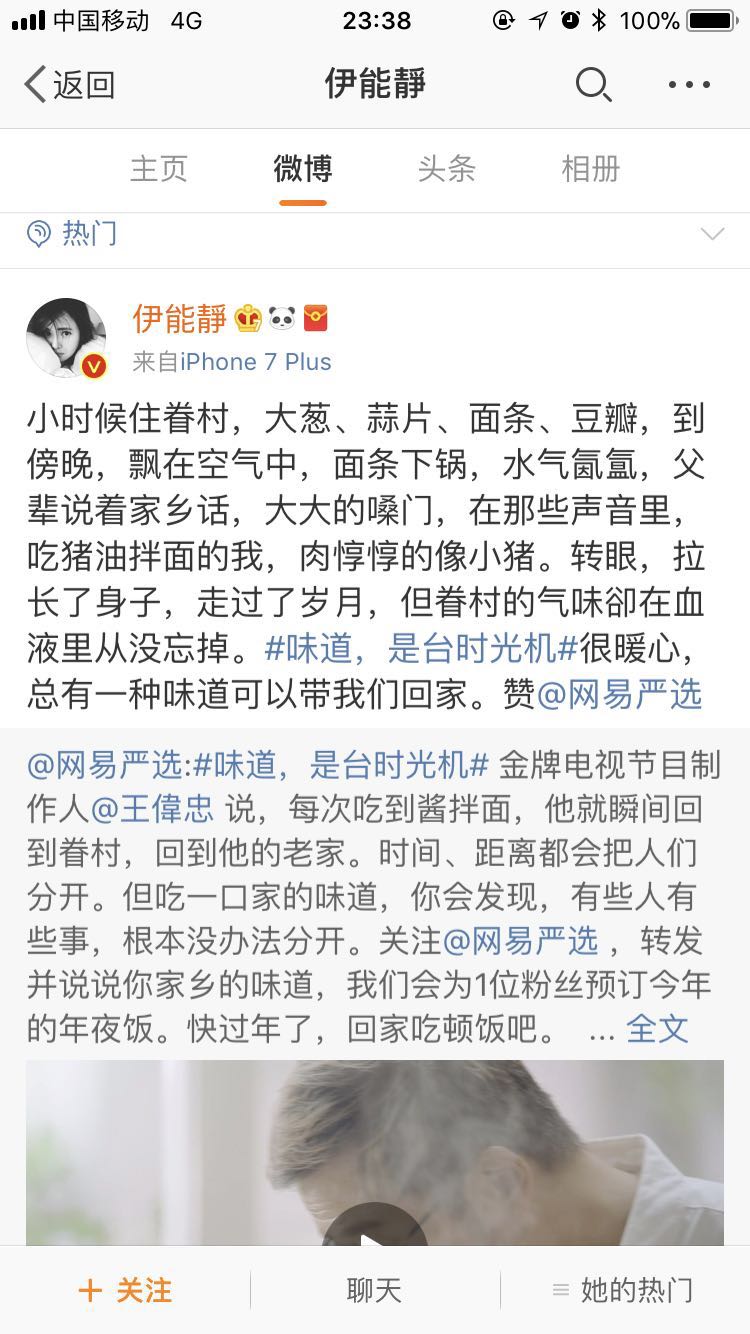Open the @网易严选 mention after 赞
This screenshot has height=1334, width=750.
pyautogui.click(x=619, y=694)
